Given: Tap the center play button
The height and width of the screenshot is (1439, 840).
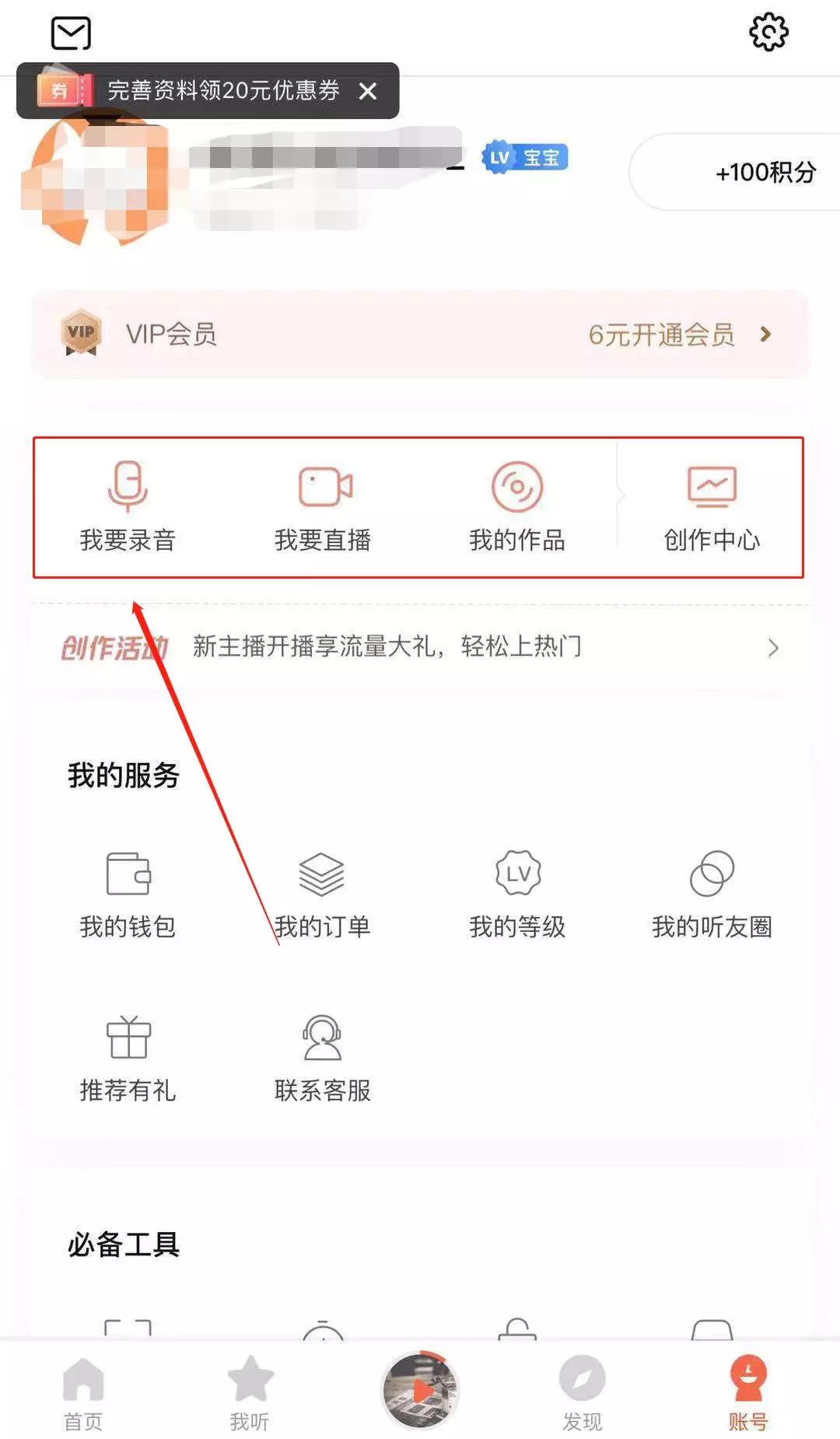Looking at the screenshot, I should tap(420, 1391).
